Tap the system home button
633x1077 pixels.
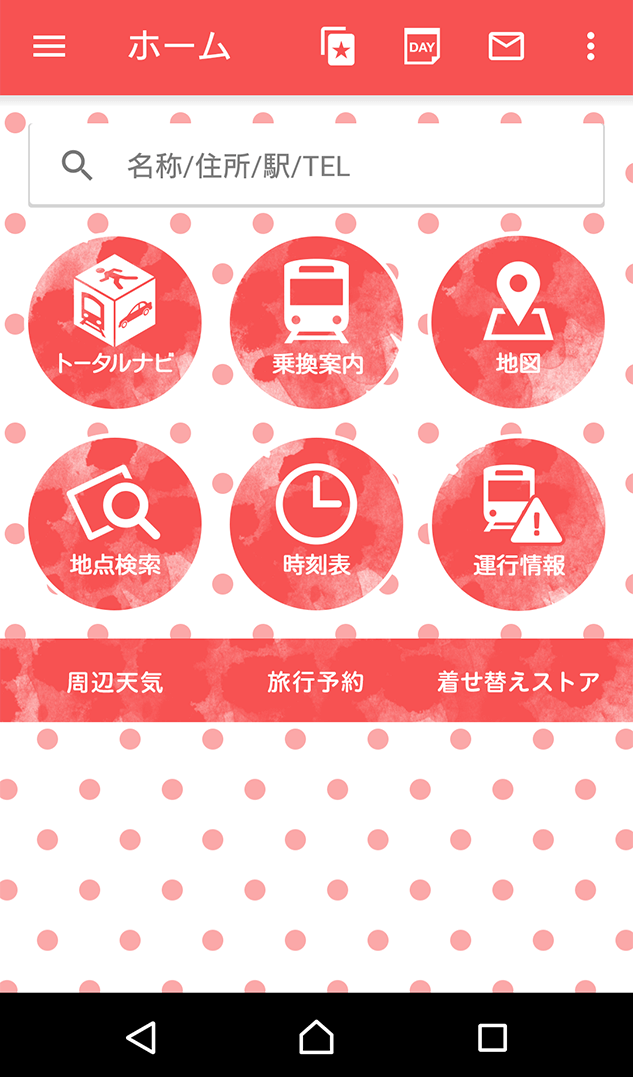pyautogui.click(x=316, y=1036)
